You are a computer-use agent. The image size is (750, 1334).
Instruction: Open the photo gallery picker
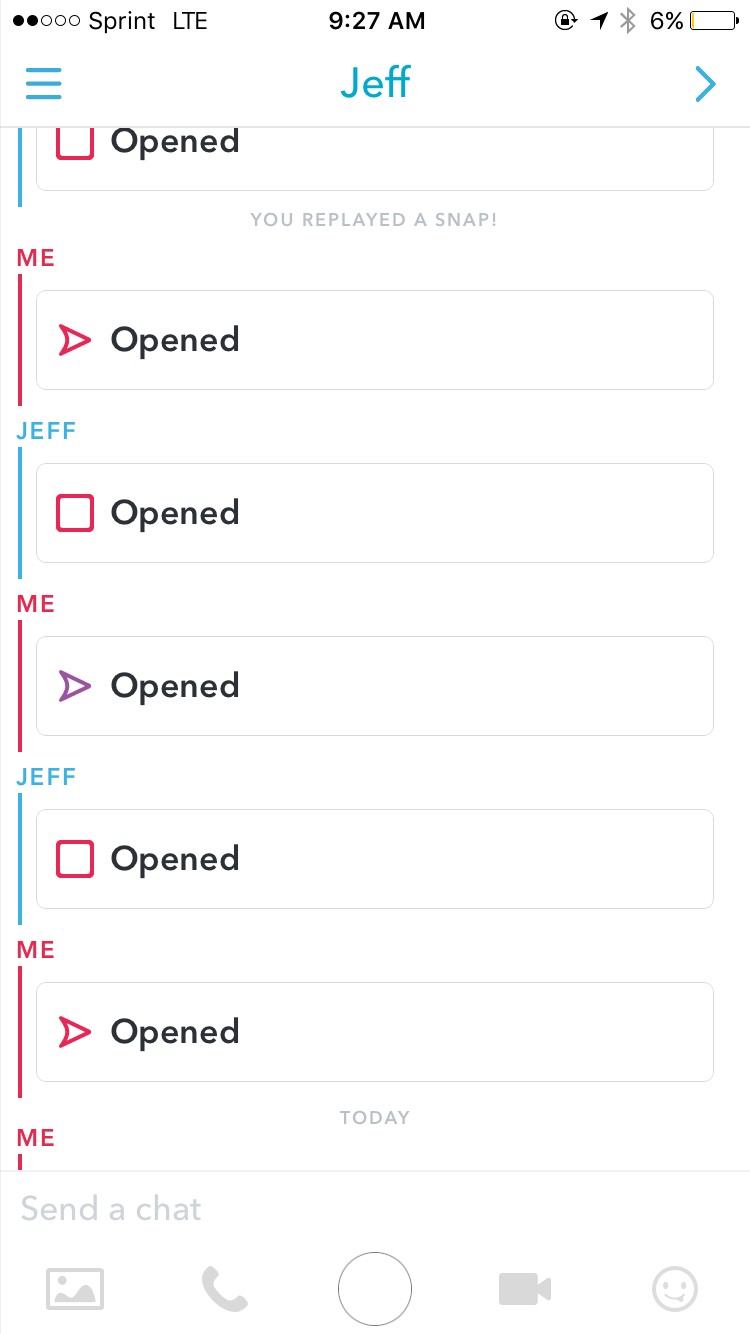coord(75,1288)
